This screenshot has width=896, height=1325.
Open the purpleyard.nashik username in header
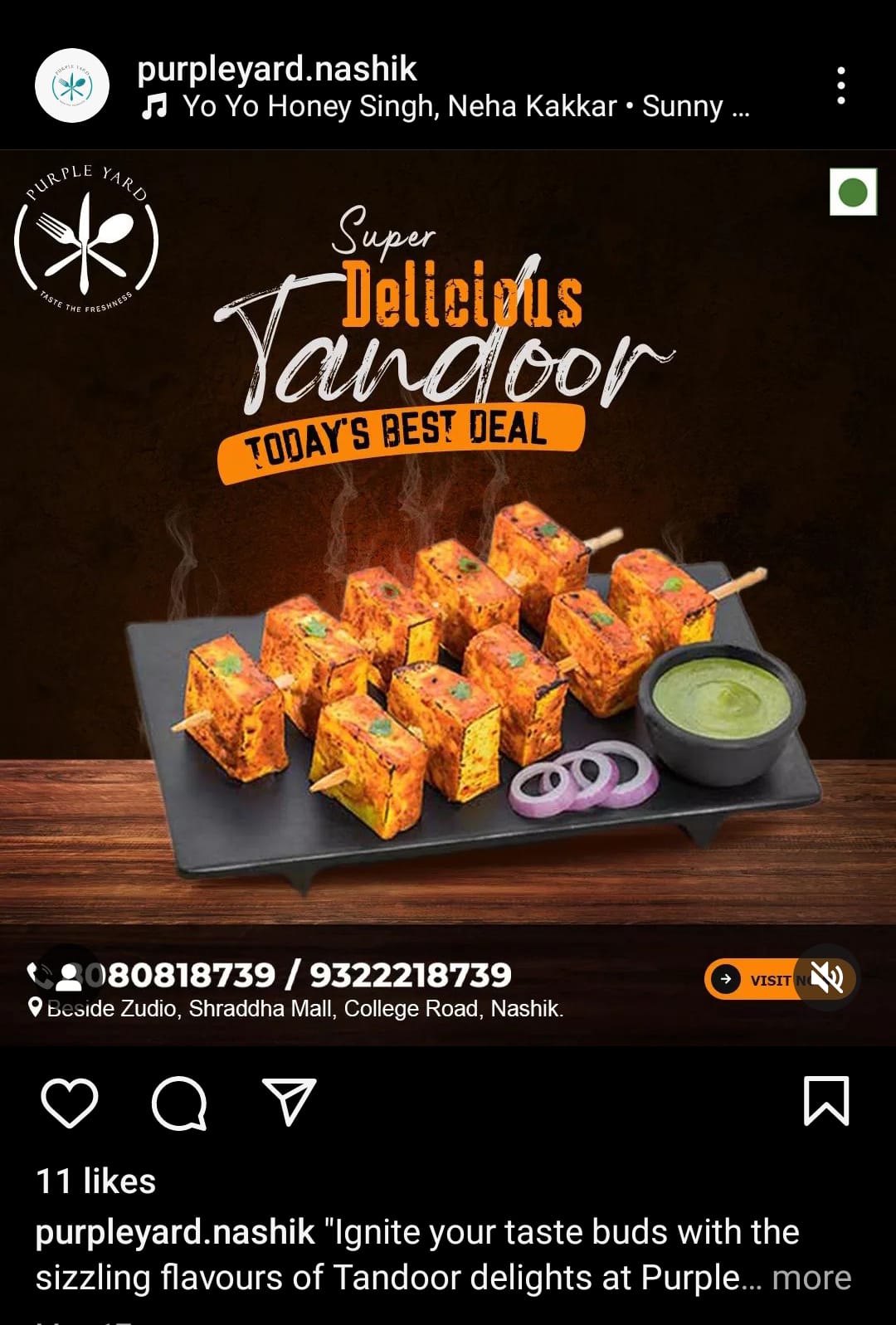tap(276, 68)
